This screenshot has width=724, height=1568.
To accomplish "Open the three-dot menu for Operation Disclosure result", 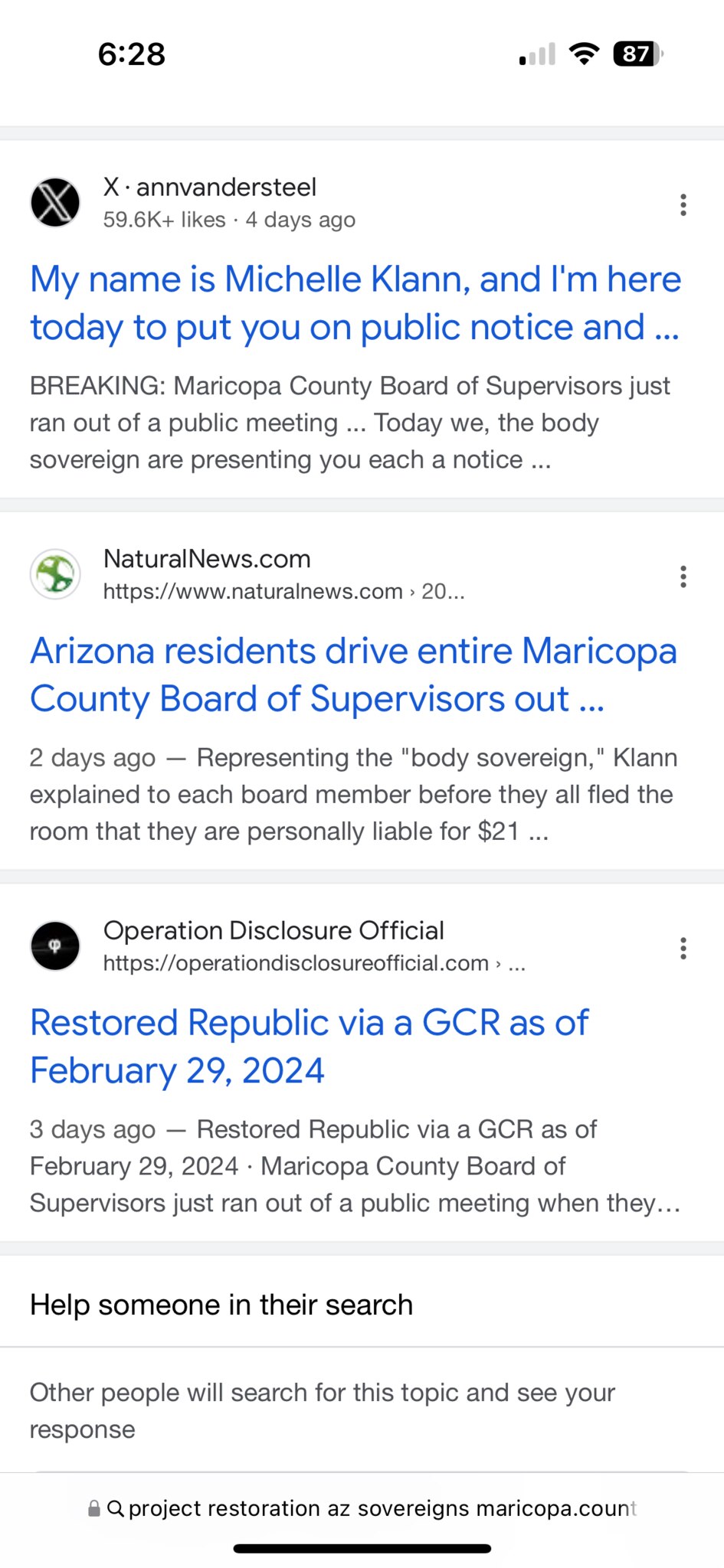I will (682, 948).
